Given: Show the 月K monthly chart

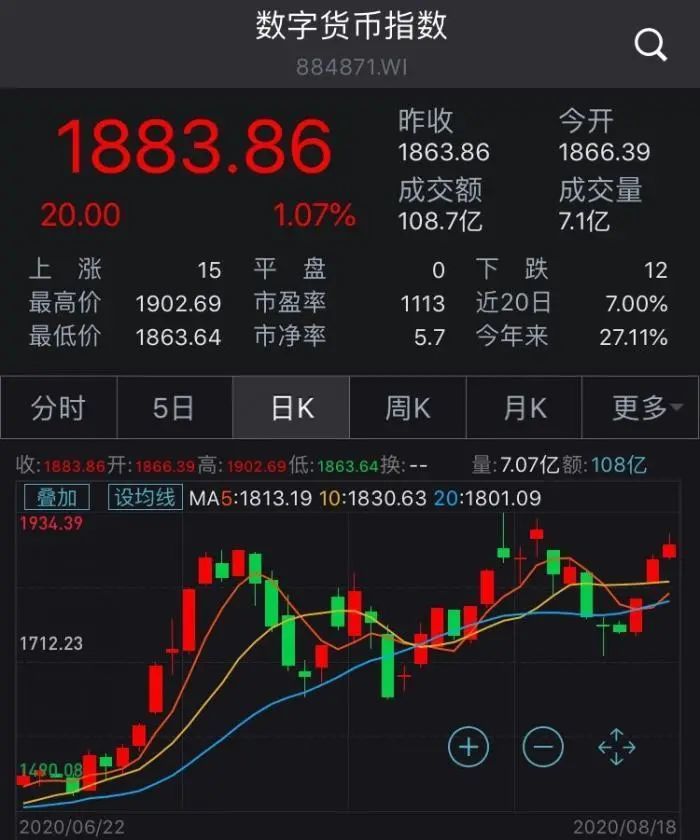Looking at the screenshot, I should (524, 408).
